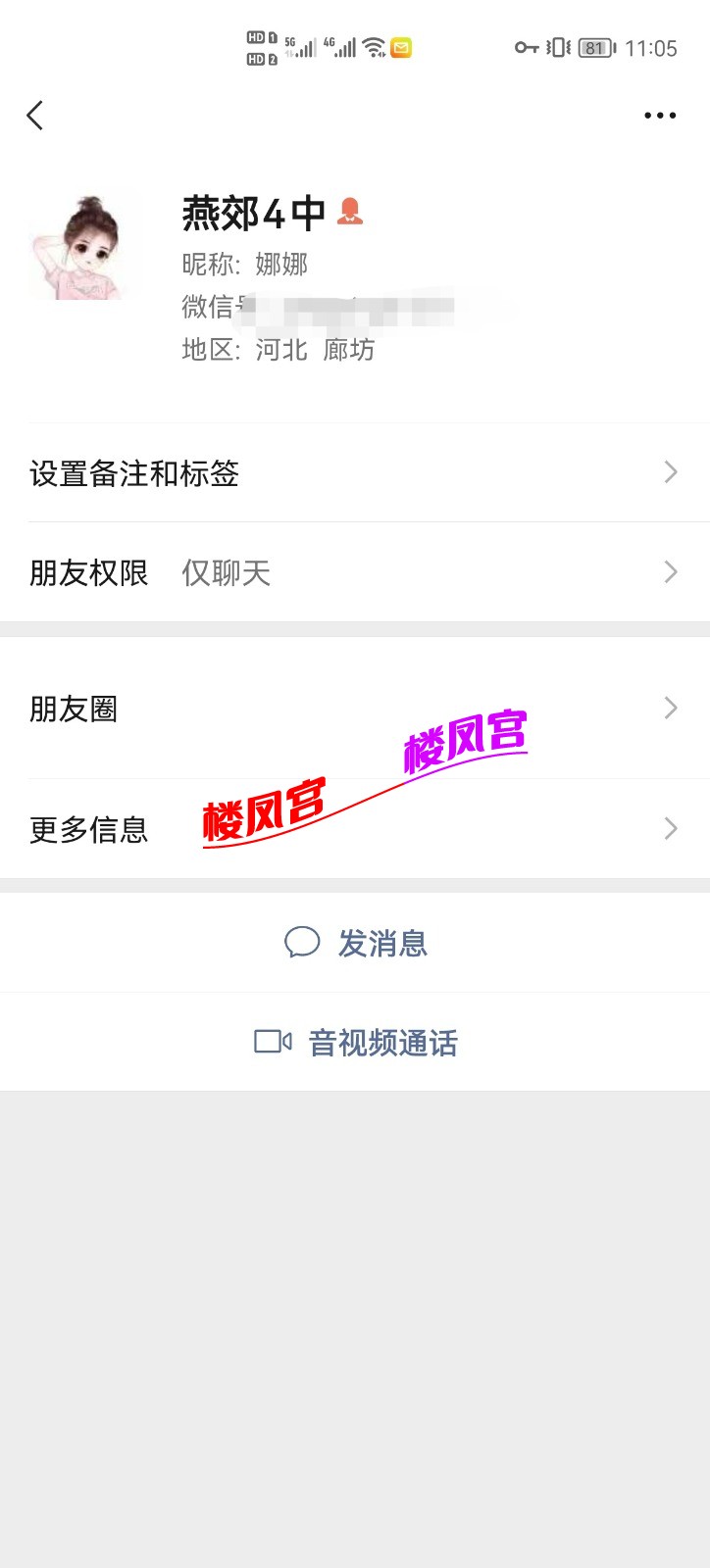Tap 发消息 to send a message

coord(355,943)
